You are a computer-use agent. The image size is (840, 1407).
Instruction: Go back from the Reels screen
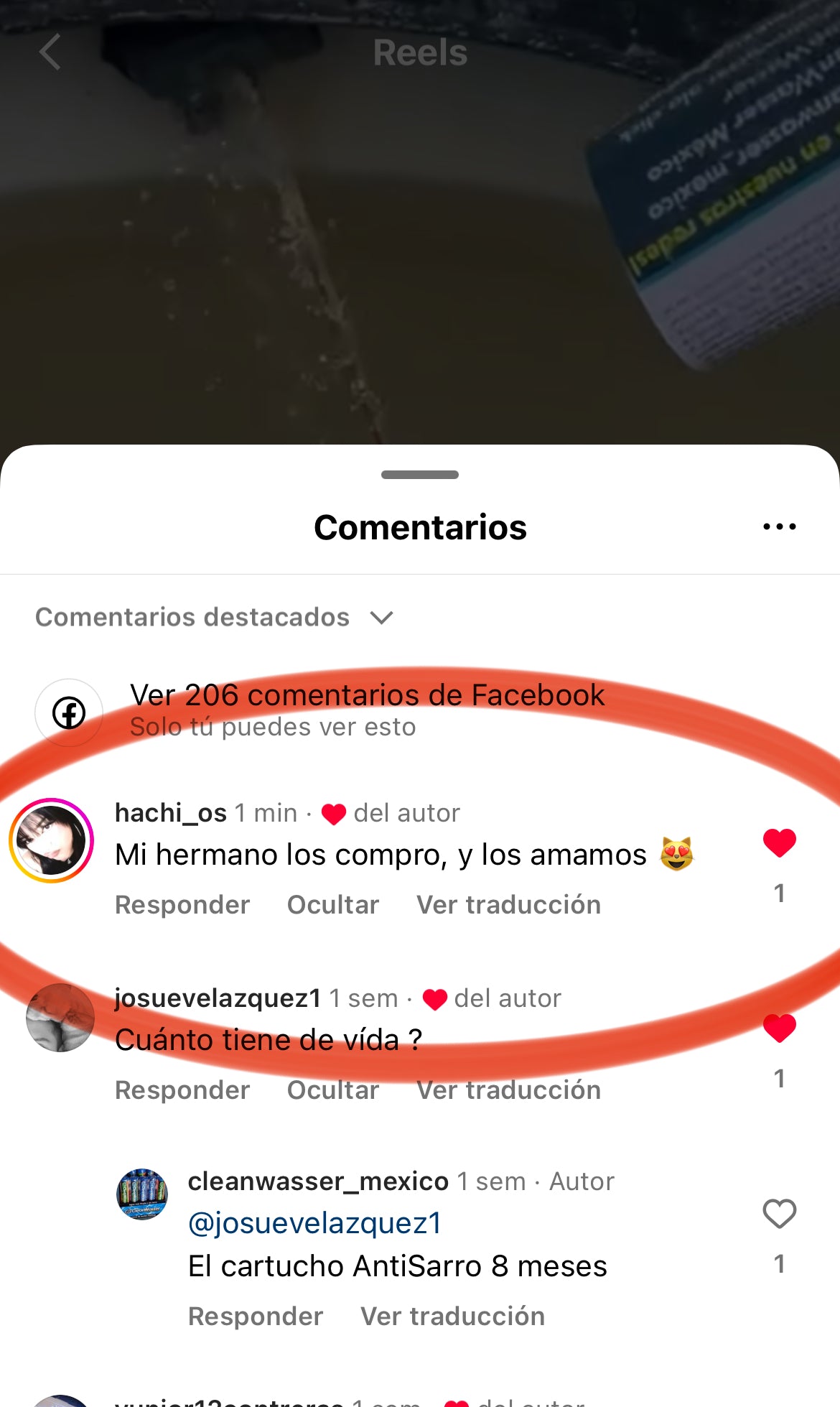click(50, 52)
